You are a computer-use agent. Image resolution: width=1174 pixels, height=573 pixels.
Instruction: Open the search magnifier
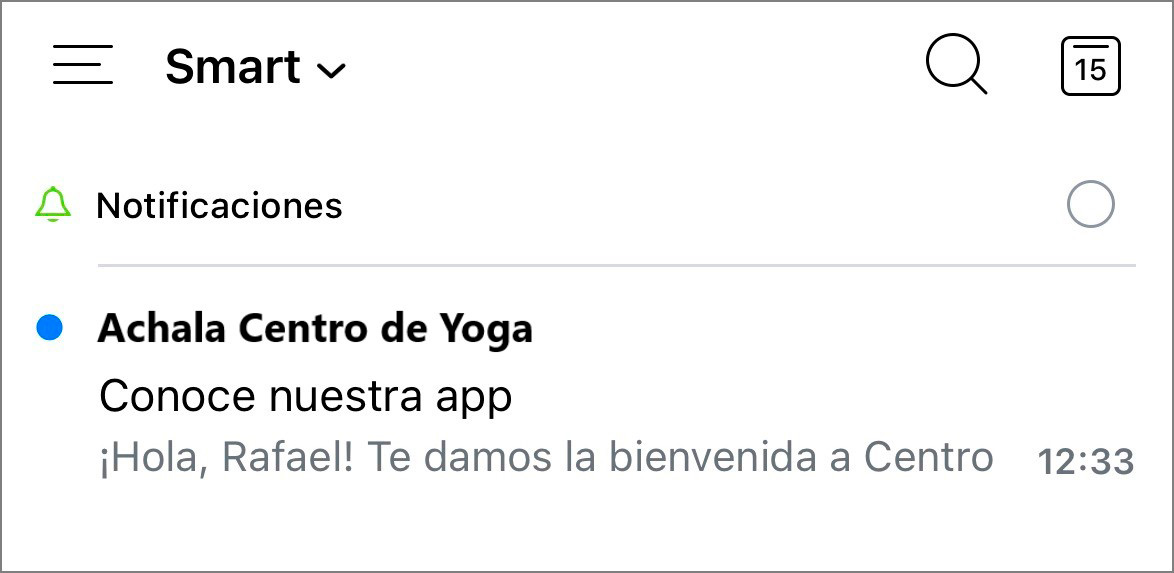[956, 65]
